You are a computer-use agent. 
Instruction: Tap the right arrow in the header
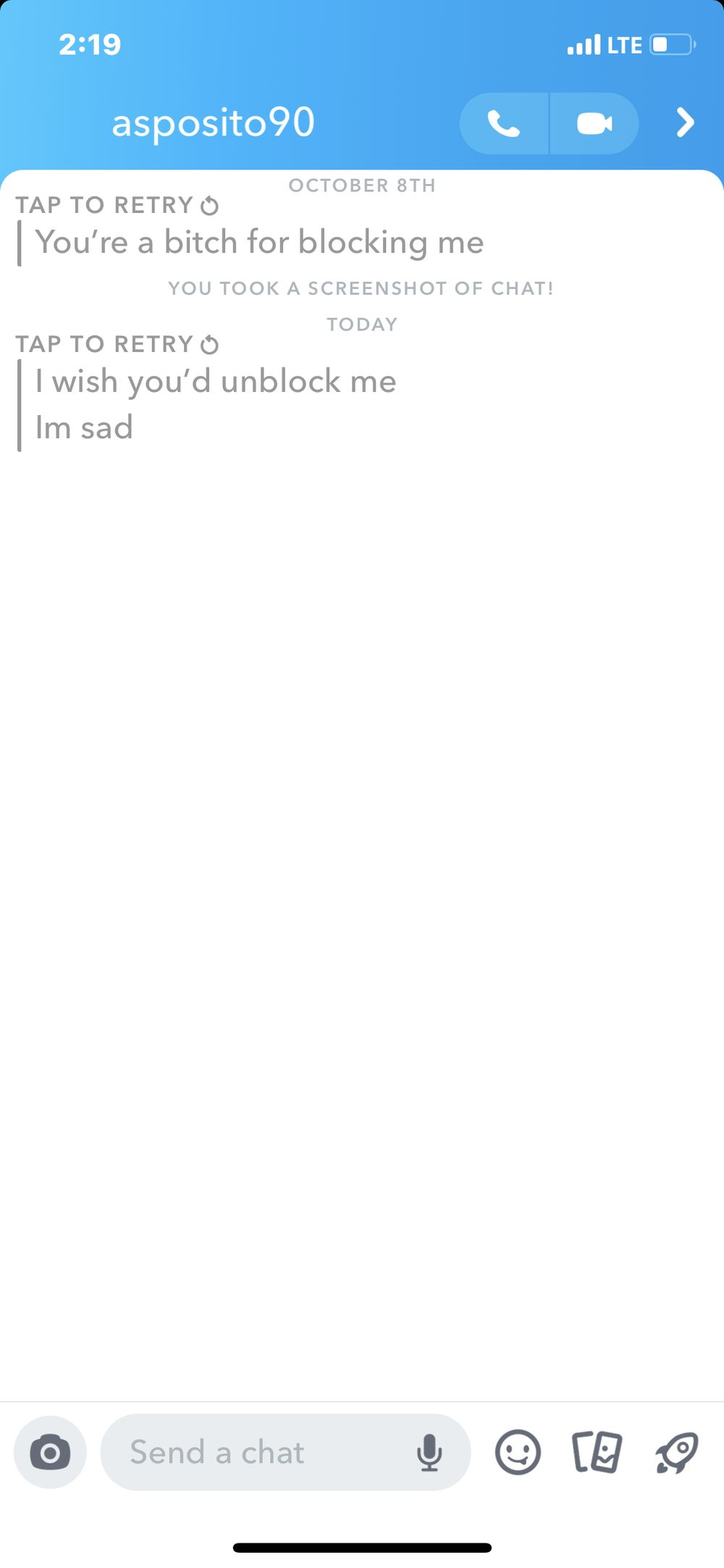pos(685,122)
